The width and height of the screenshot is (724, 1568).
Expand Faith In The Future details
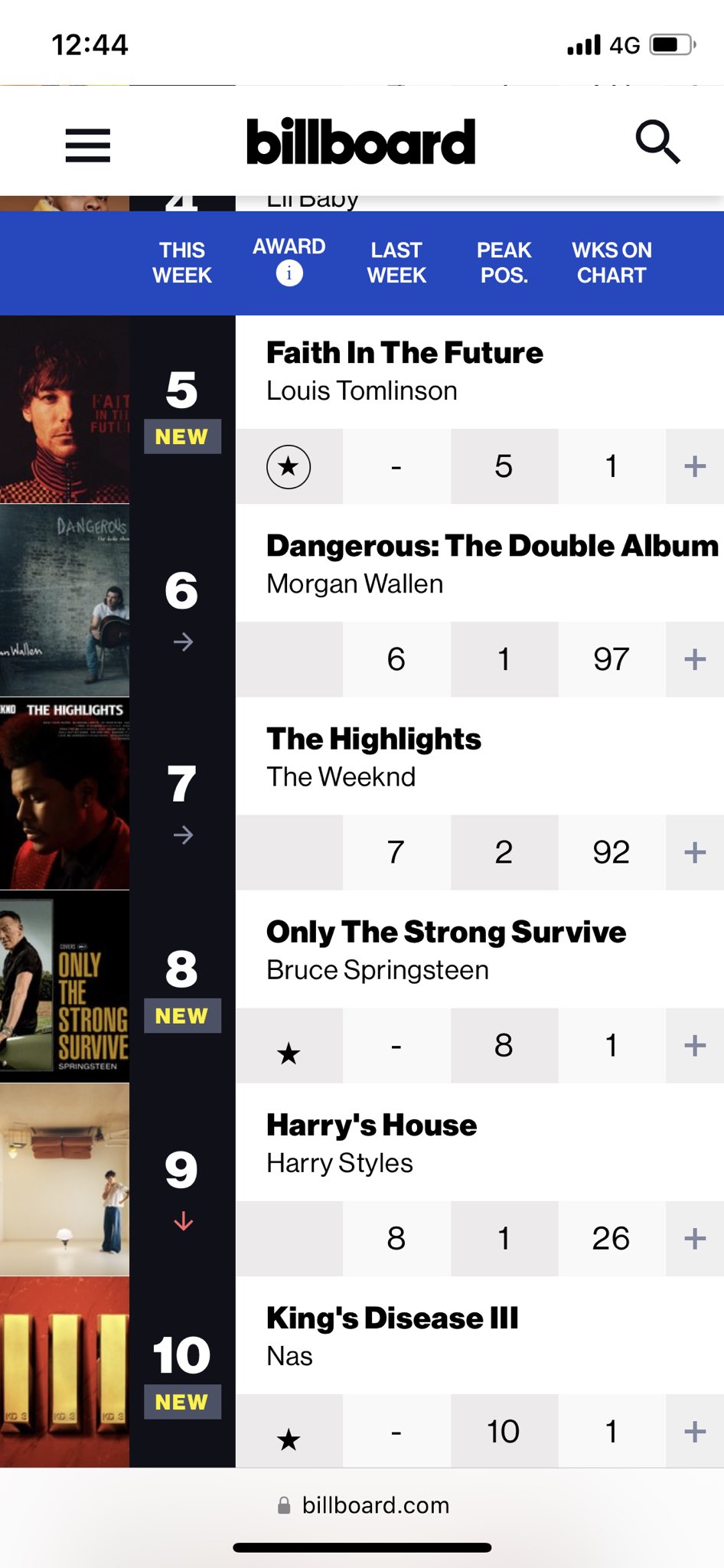click(x=694, y=466)
